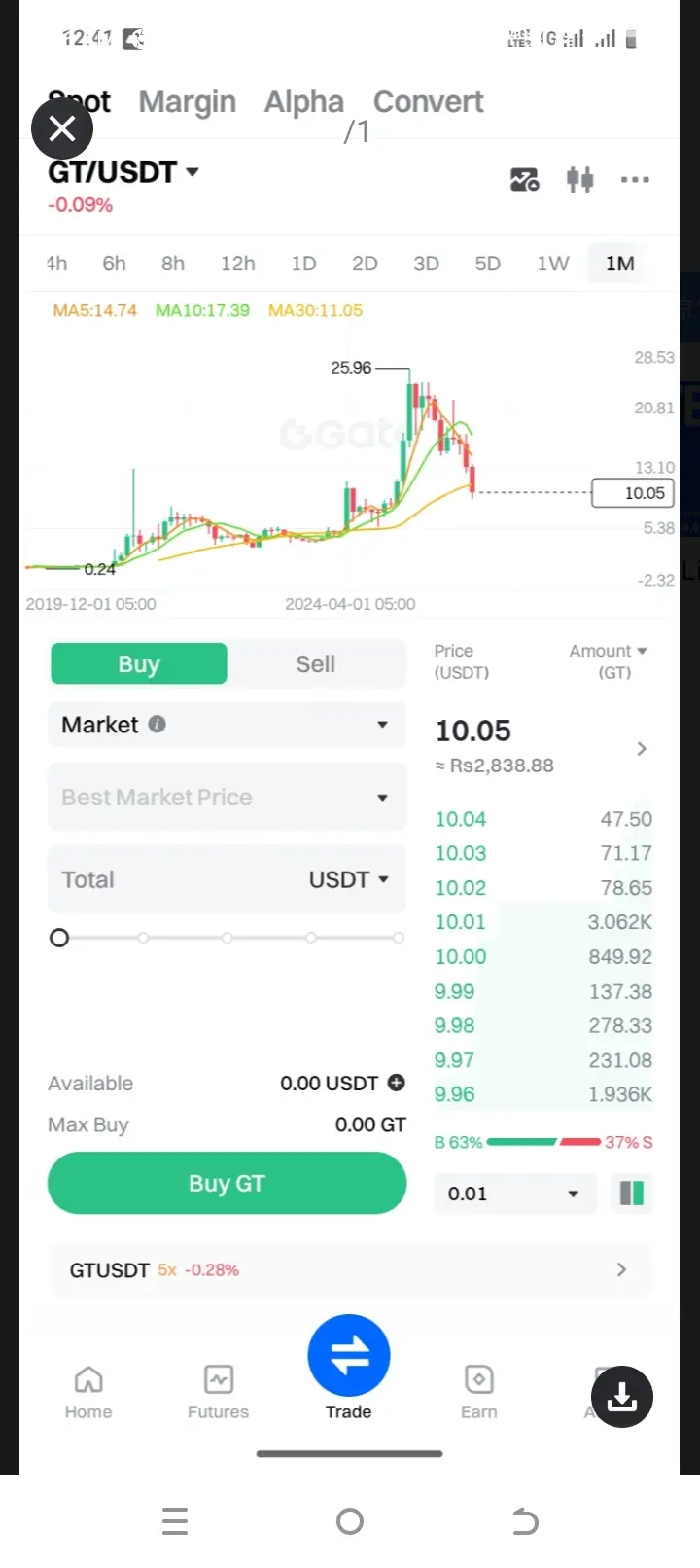The width and height of the screenshot is (700, 1568).
Task: Close the overlay with the X button
Action: [61, 128]
